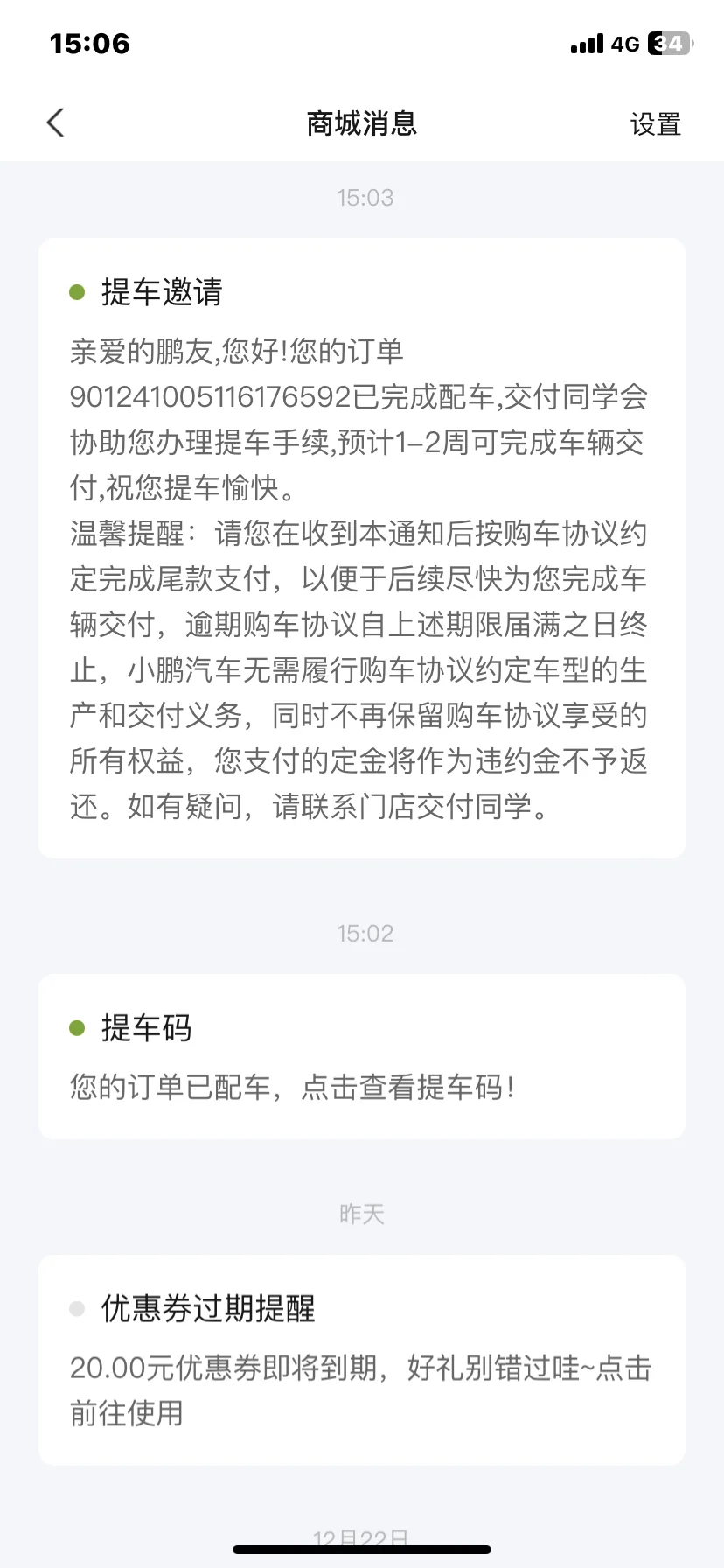View the 提车码 pickup code message

click(362, 1056)
